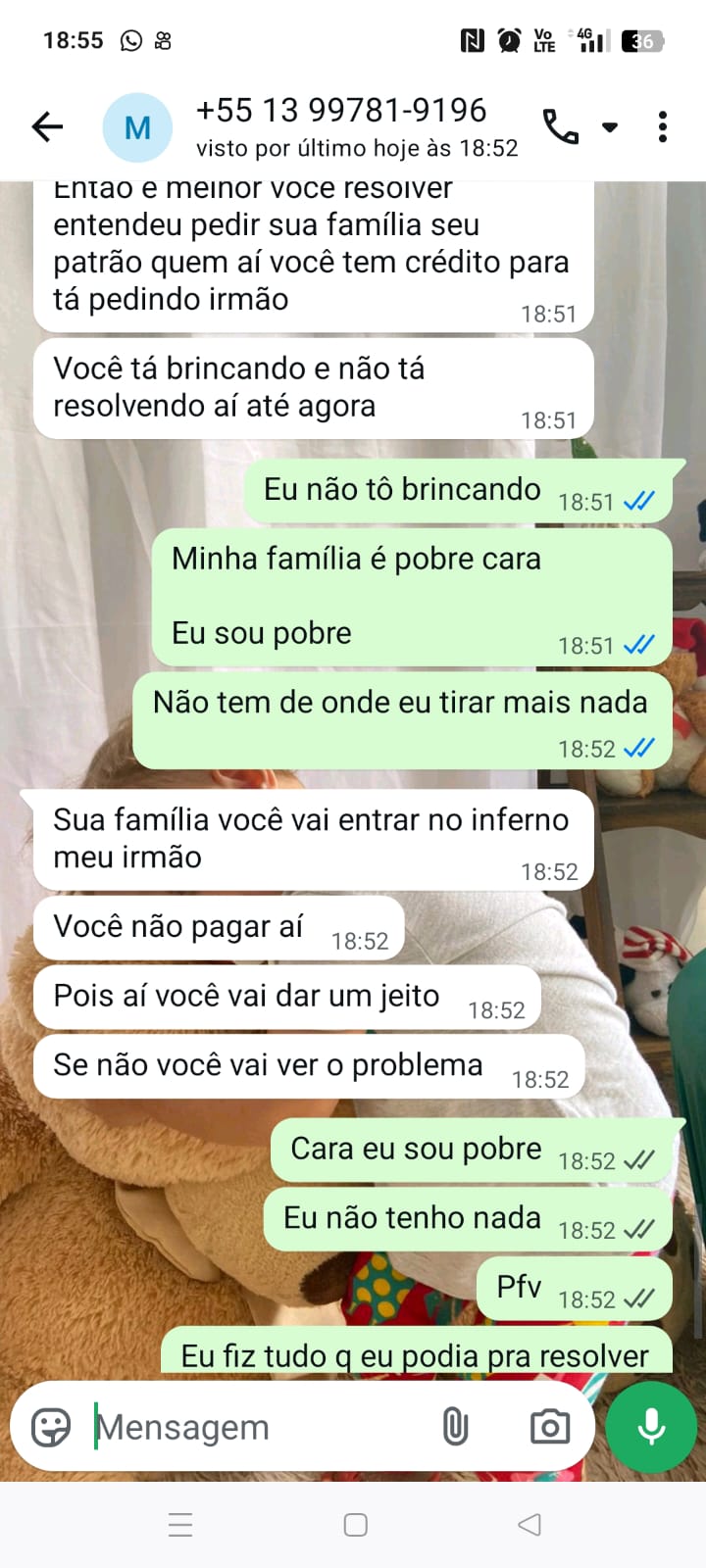
Task: Go to the home screen
Action: pyautogui.click(x=355, y=1524)
